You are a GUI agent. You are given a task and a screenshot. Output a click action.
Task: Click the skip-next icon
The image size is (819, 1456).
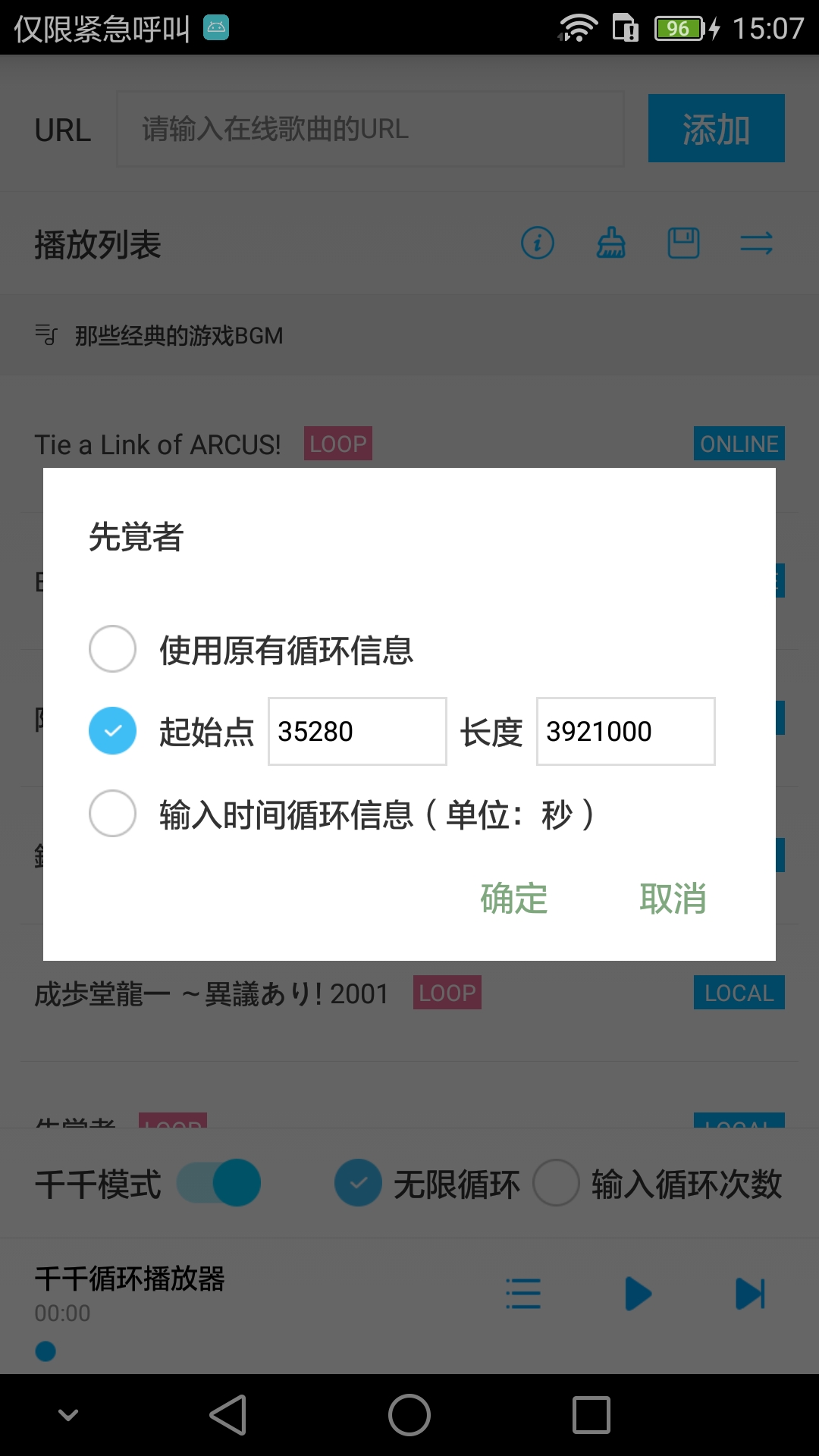(x=749, y=1294)
